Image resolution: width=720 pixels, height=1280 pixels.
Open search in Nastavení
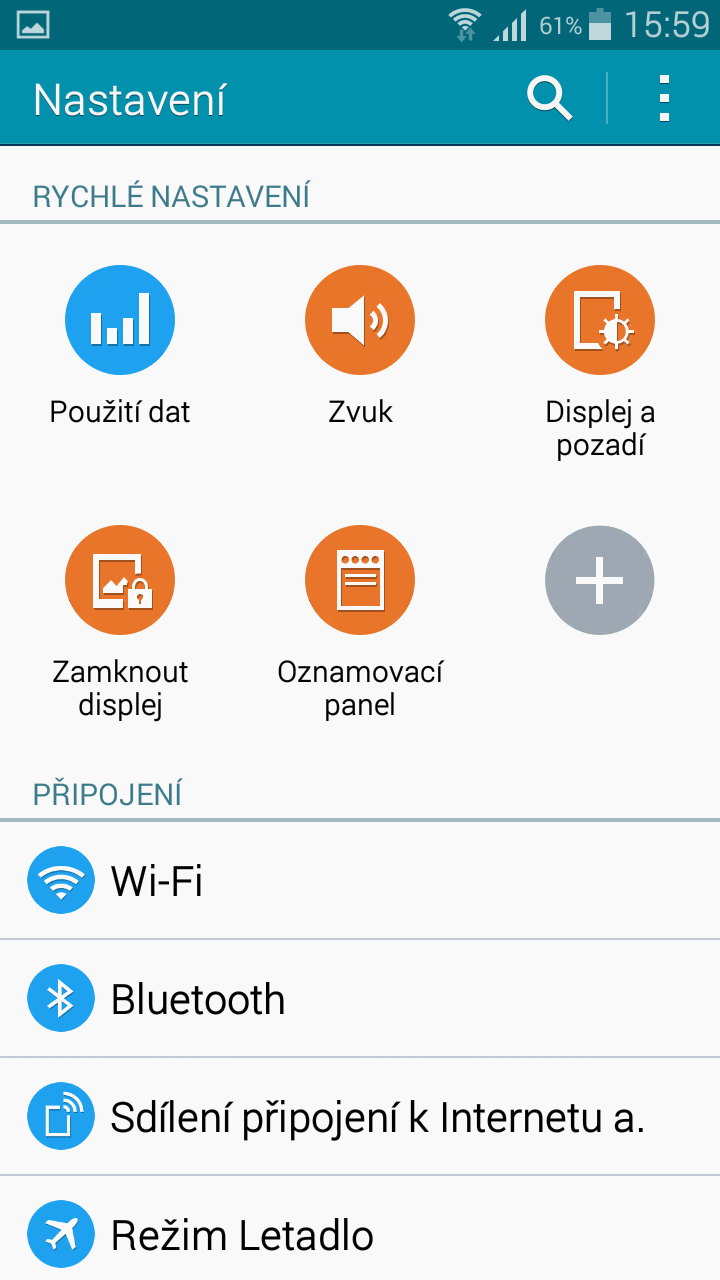coord(549,99)
